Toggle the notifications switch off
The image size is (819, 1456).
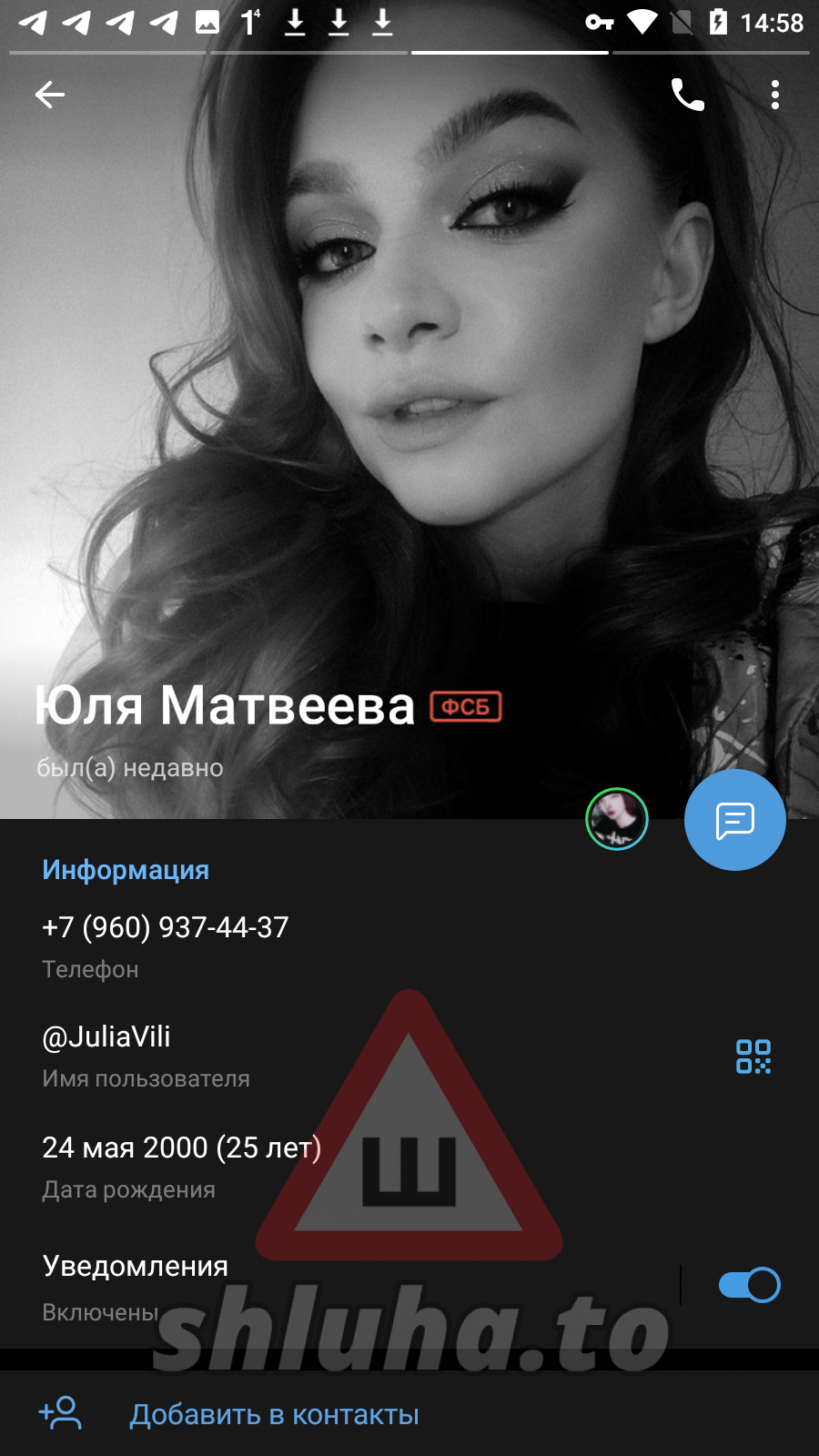pos(749,1285)
